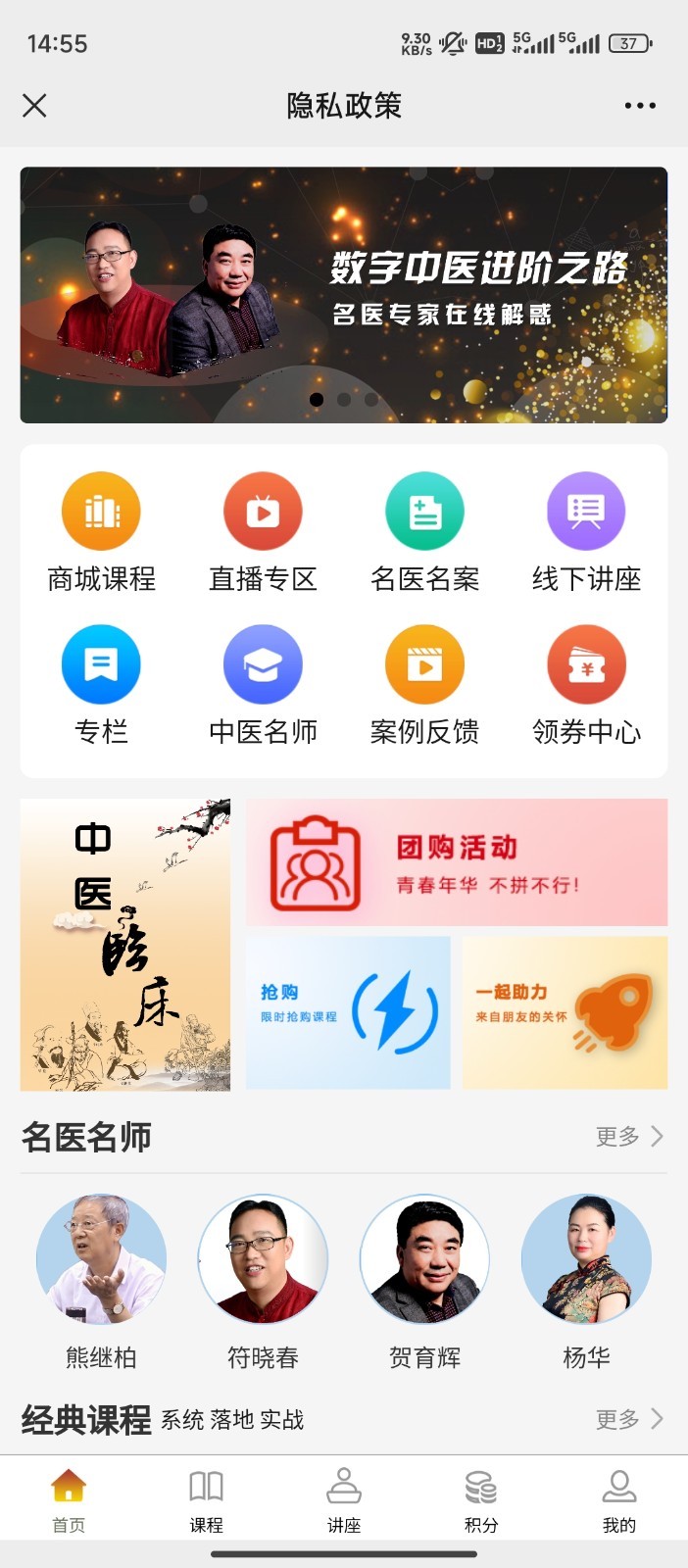Screen dimensions: 688x1568
Task: Open the 团购活动 promotion
Action: coord(457,862)
